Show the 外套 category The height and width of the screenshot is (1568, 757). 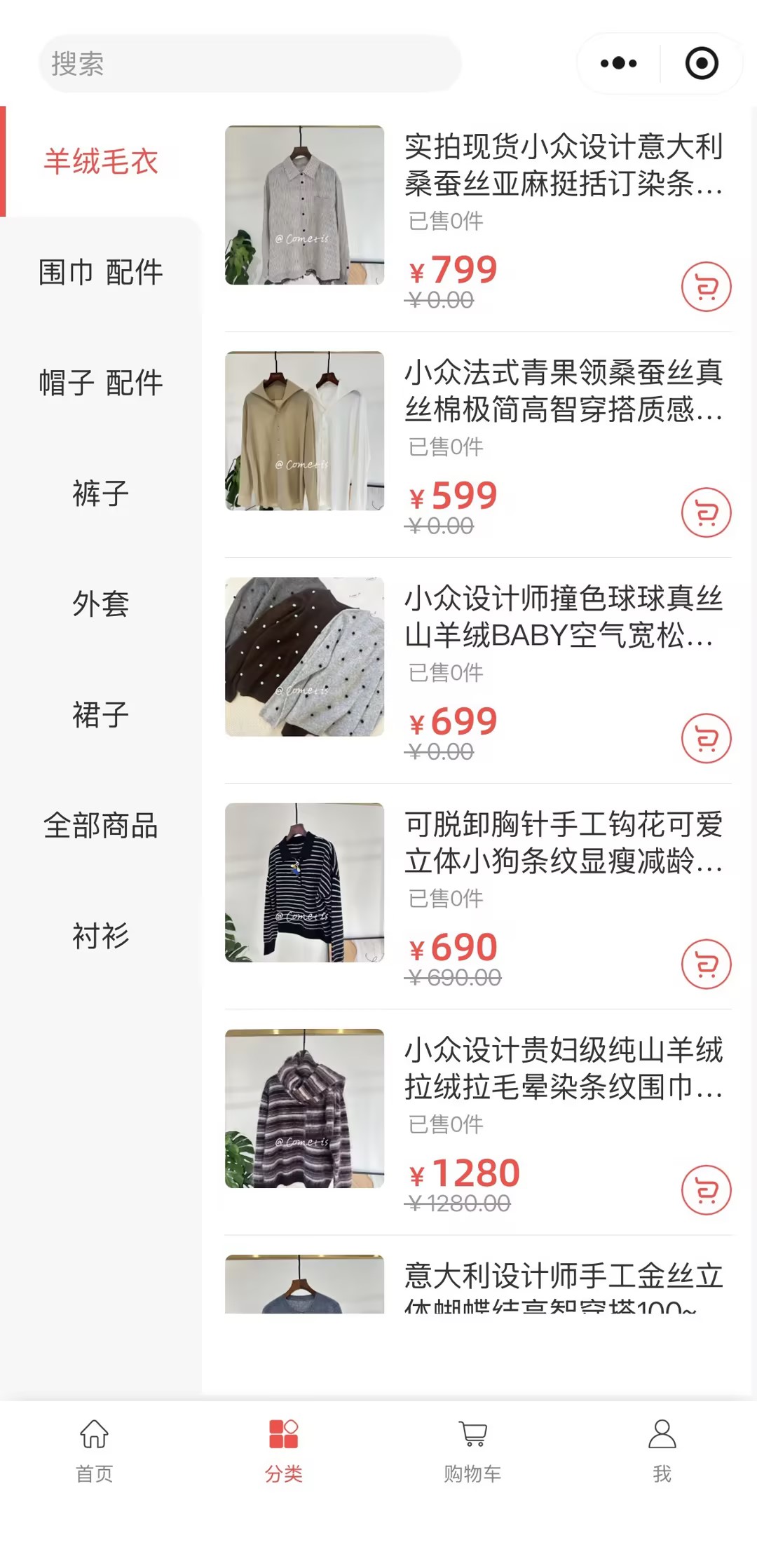pos(101,604)
